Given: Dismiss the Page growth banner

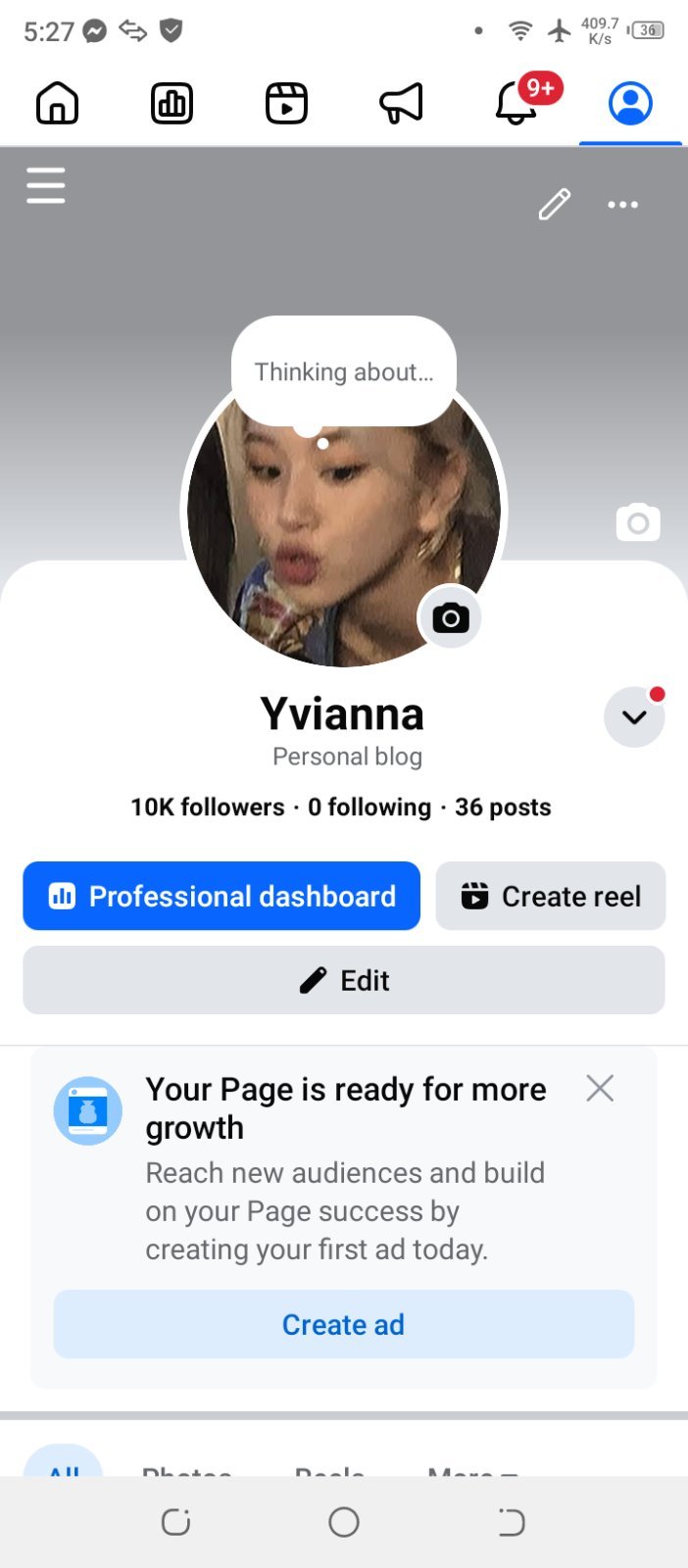Looking at the screenshot, I should pos(600,1088).
